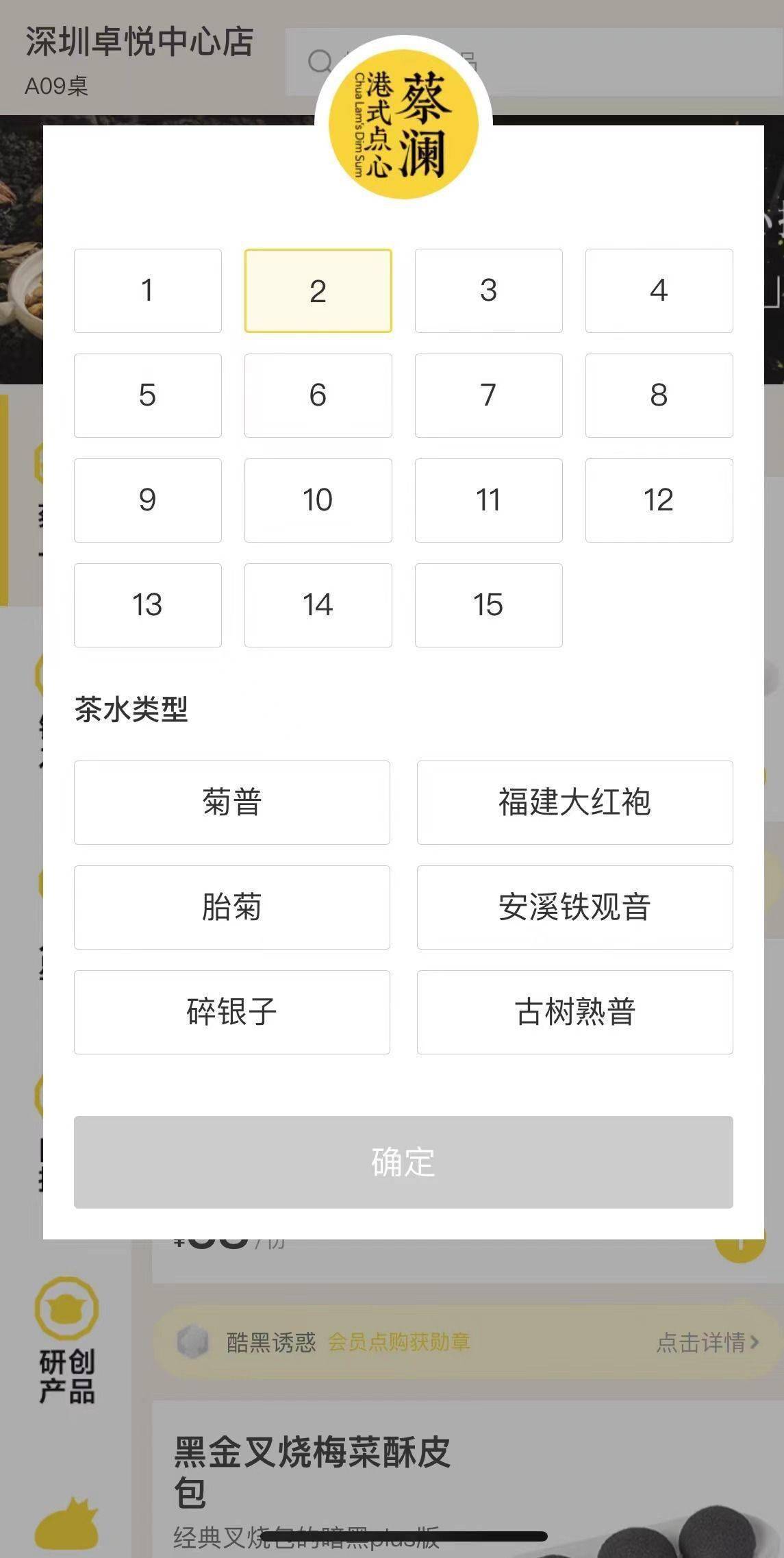Select 古树熟普 tea
Image resolution: width=784 pixels, height=1558 pixels.
tap(574, 1012)
